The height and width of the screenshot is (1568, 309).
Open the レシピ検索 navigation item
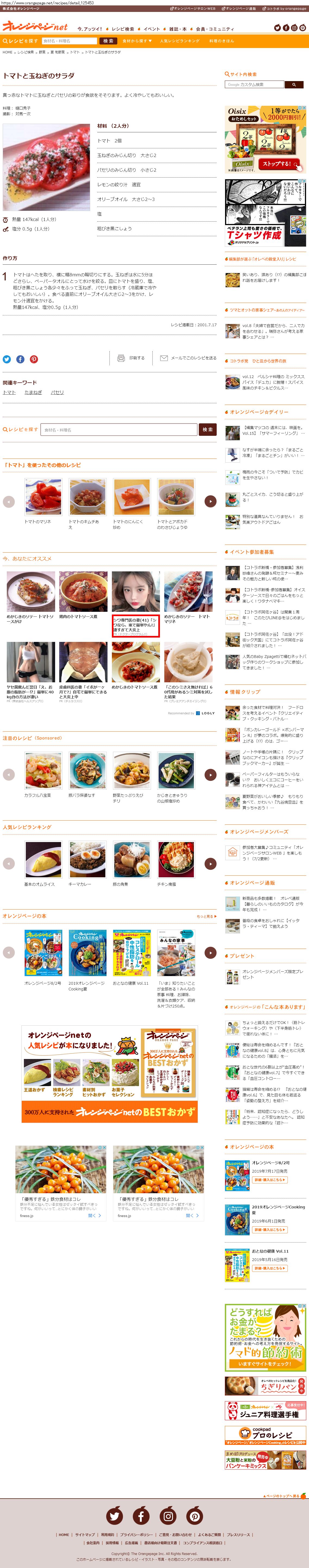[x=122, y=28]
